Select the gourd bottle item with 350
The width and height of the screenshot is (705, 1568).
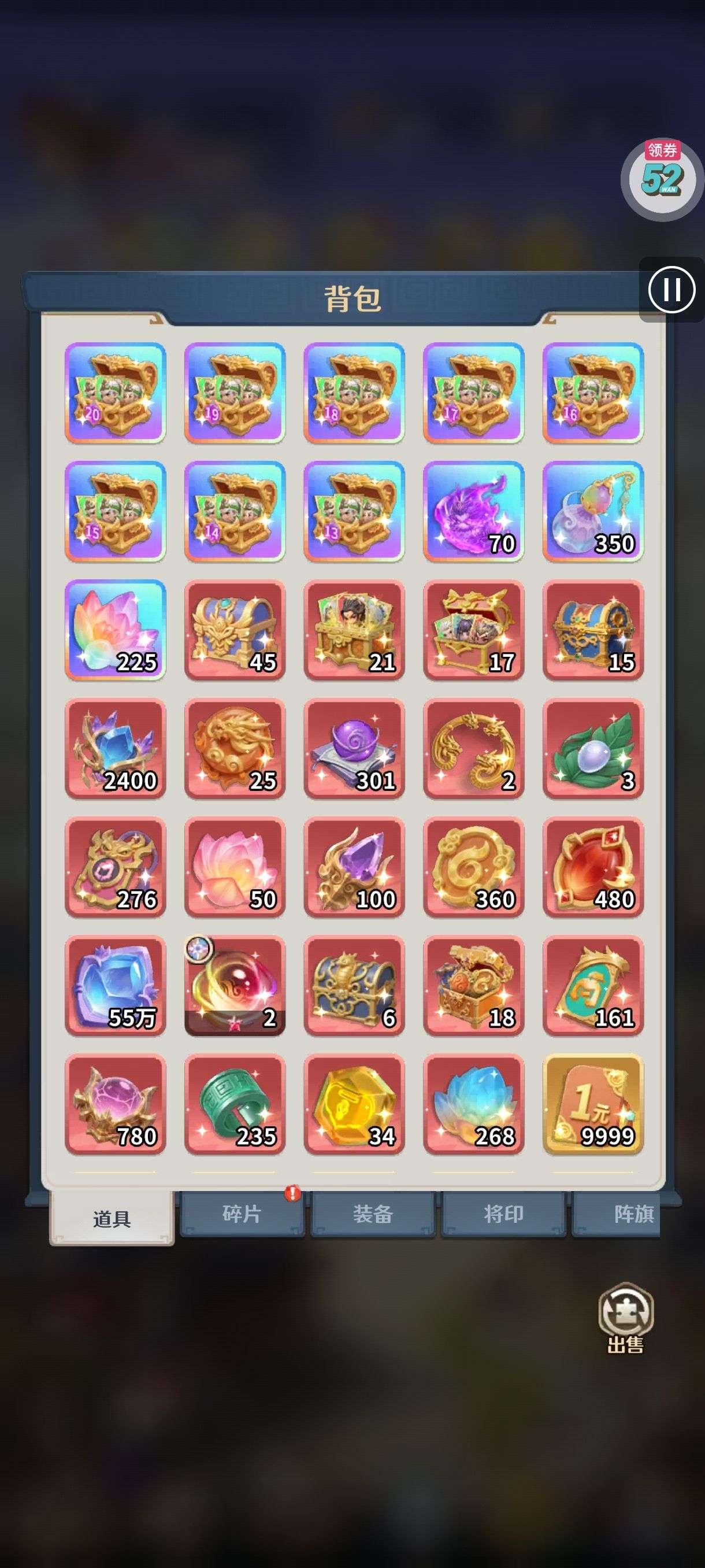pyautogui.click(x=592, y=511)
